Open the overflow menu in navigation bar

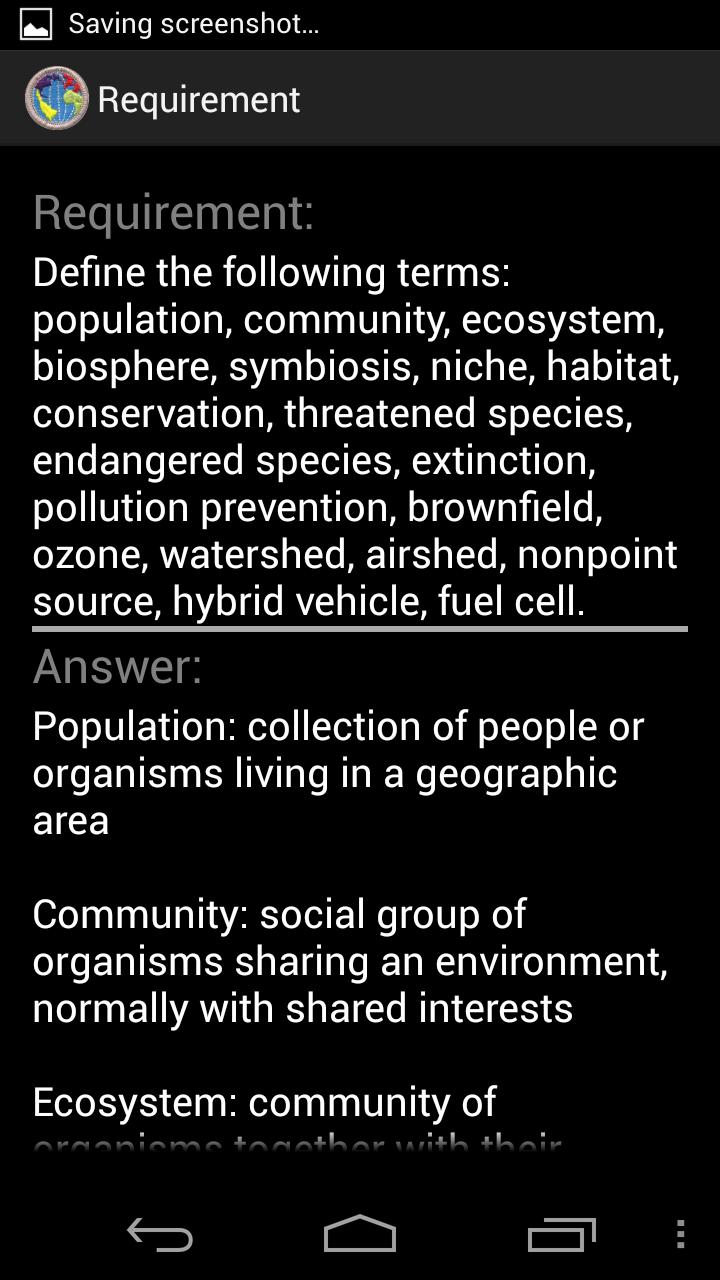point(680,1235)
